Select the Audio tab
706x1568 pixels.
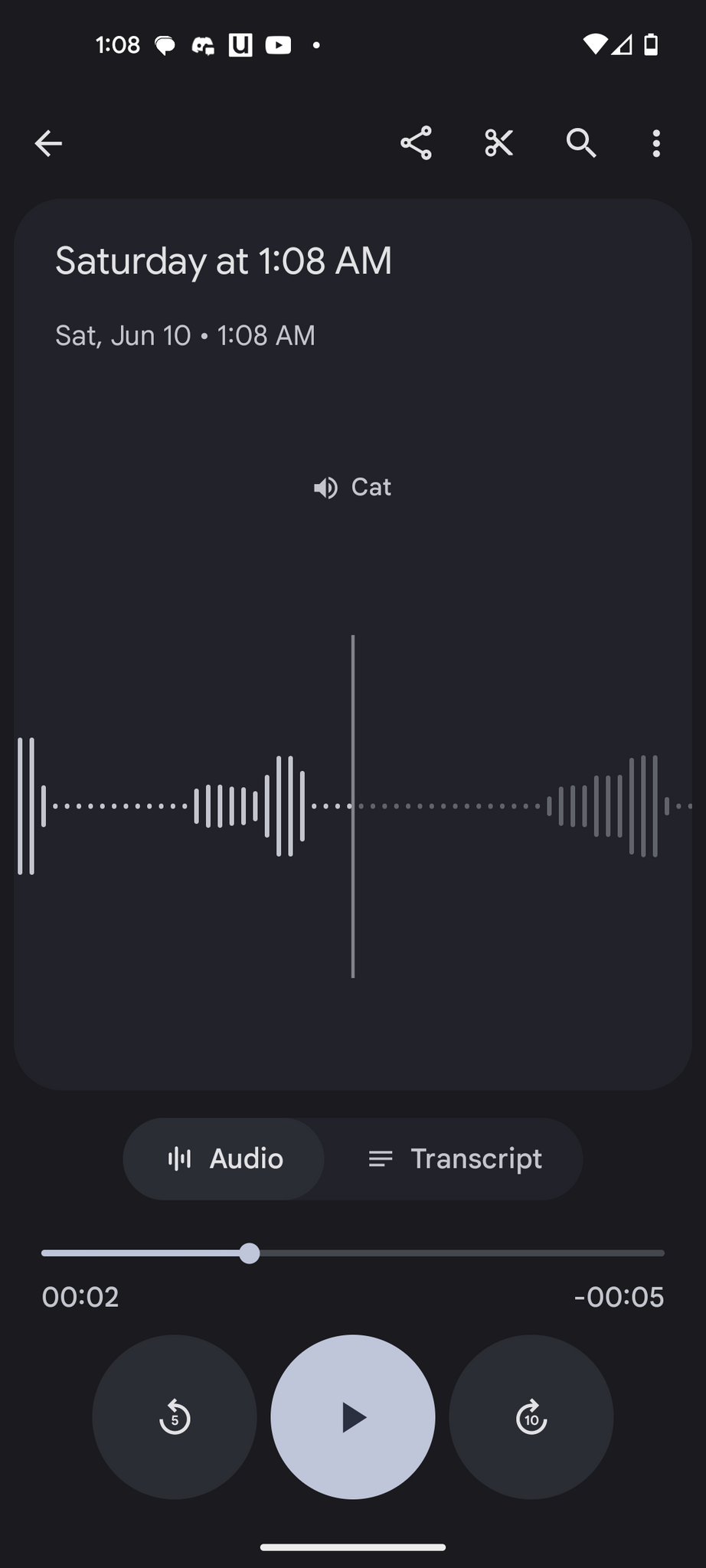[224, 1158]
